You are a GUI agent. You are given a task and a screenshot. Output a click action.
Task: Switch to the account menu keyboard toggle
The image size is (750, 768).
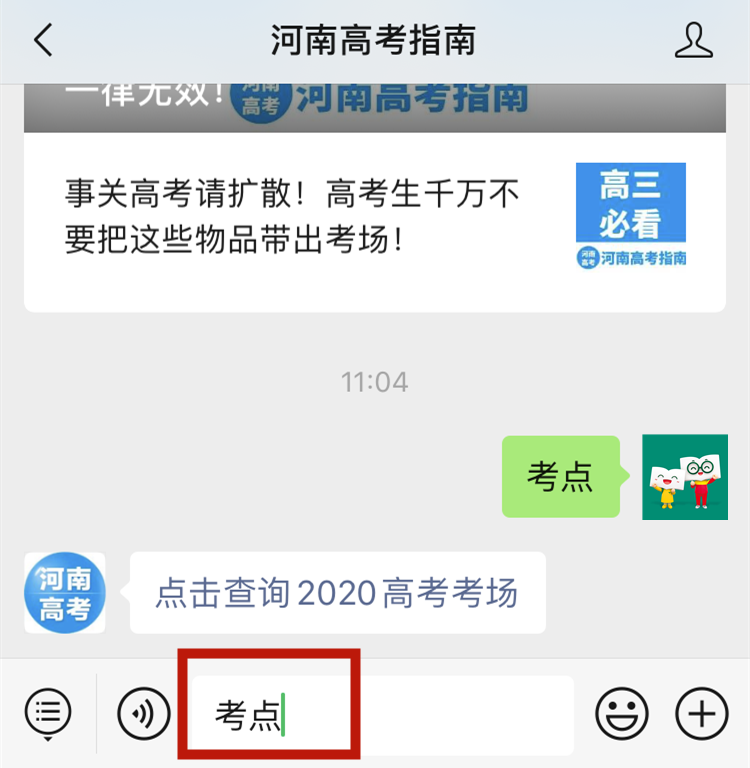point(47,713)
